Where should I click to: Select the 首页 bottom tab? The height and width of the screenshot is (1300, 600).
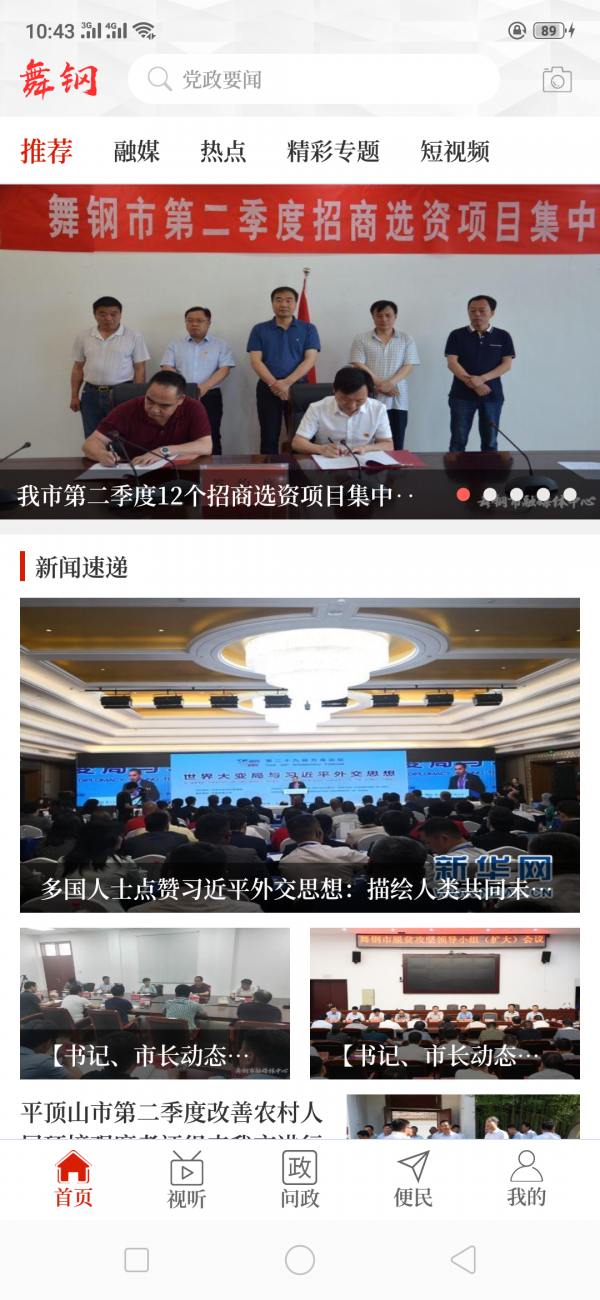pyautogui.click(x=74, y=1179)
